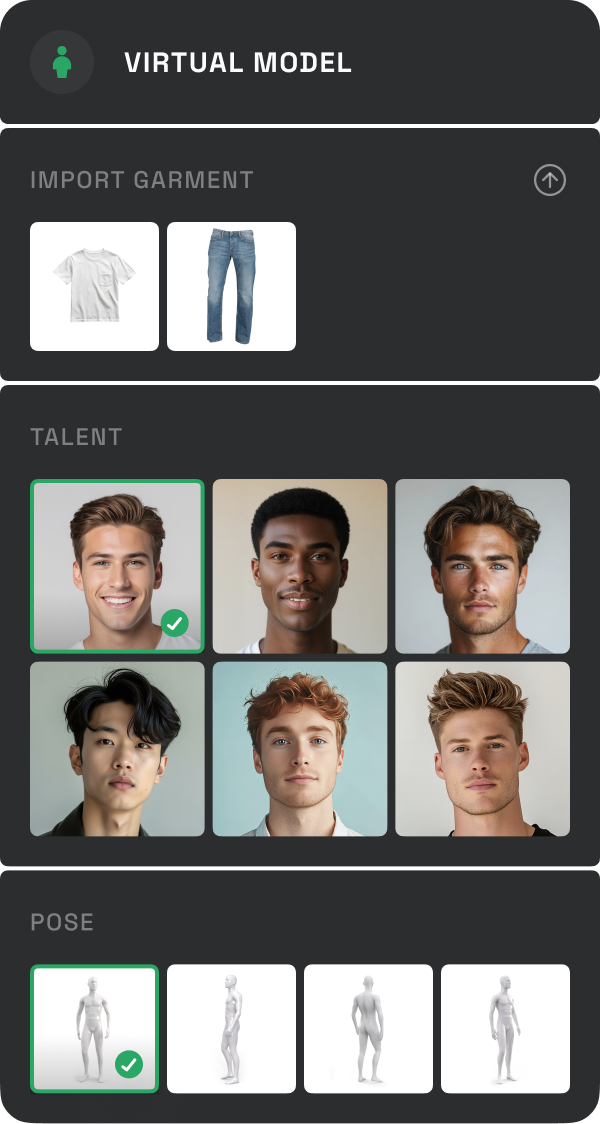This screenshot has height=1124, width=600.
Task: Select the walking front pose
Action: (505, 1028)
